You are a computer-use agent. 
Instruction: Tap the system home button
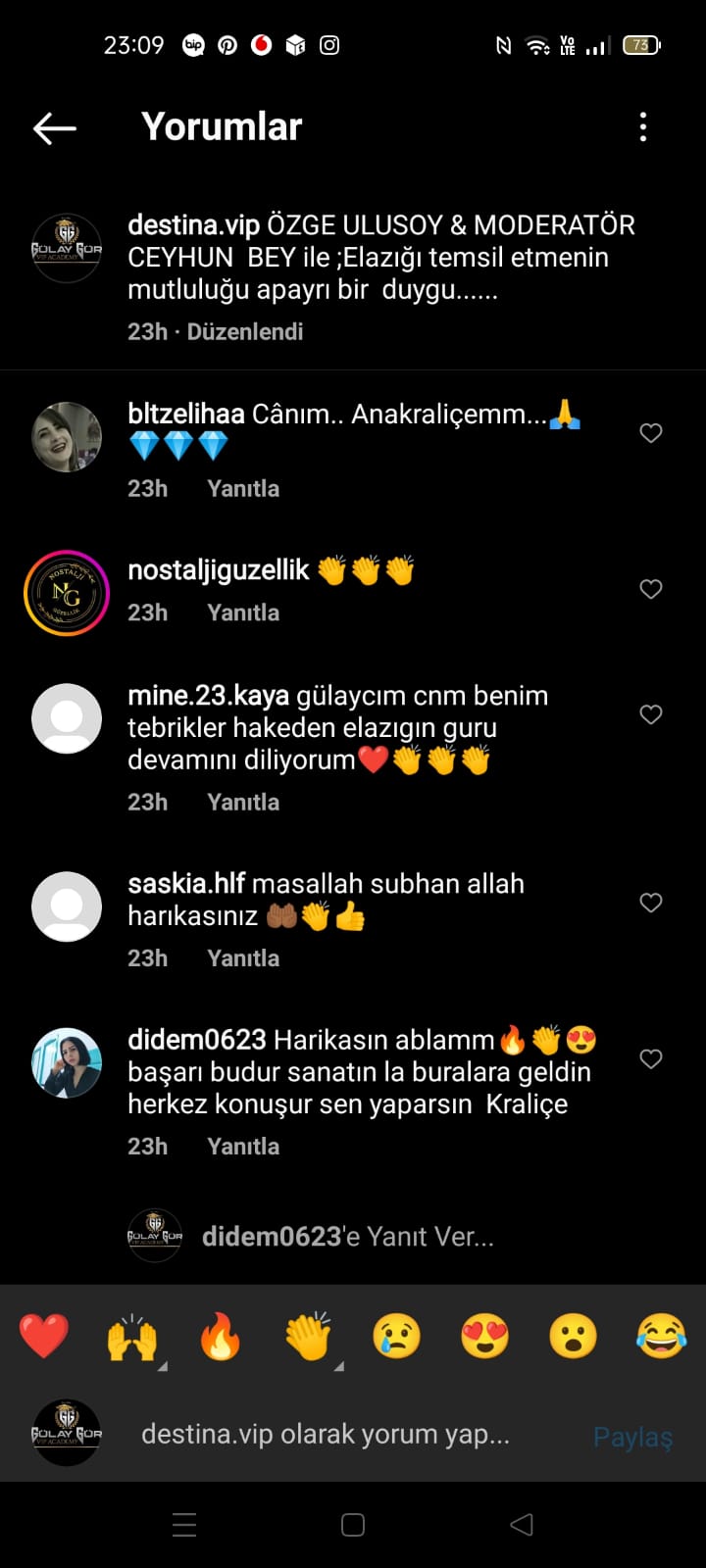tap(353, 1525)
